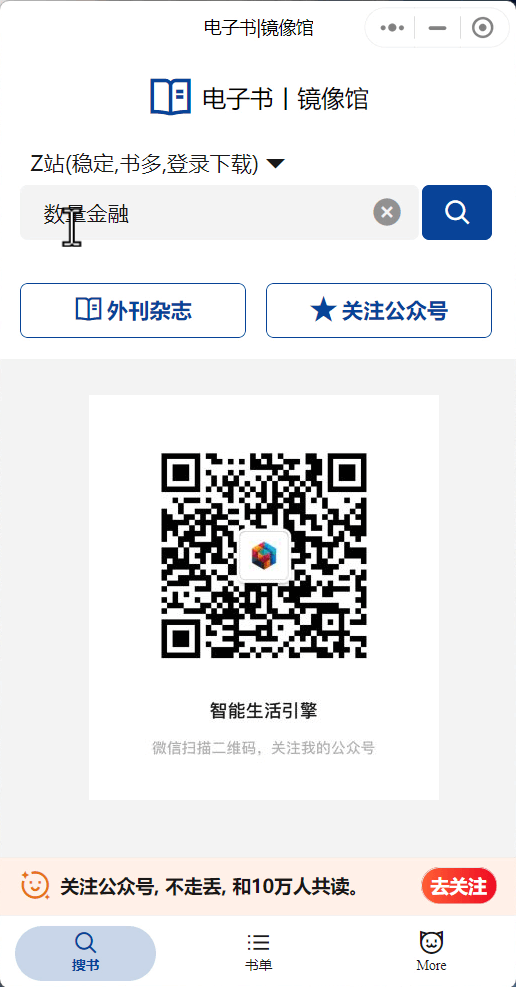Run search with the magnifier button
Screen dimensions: 516x987
[457, 213]
